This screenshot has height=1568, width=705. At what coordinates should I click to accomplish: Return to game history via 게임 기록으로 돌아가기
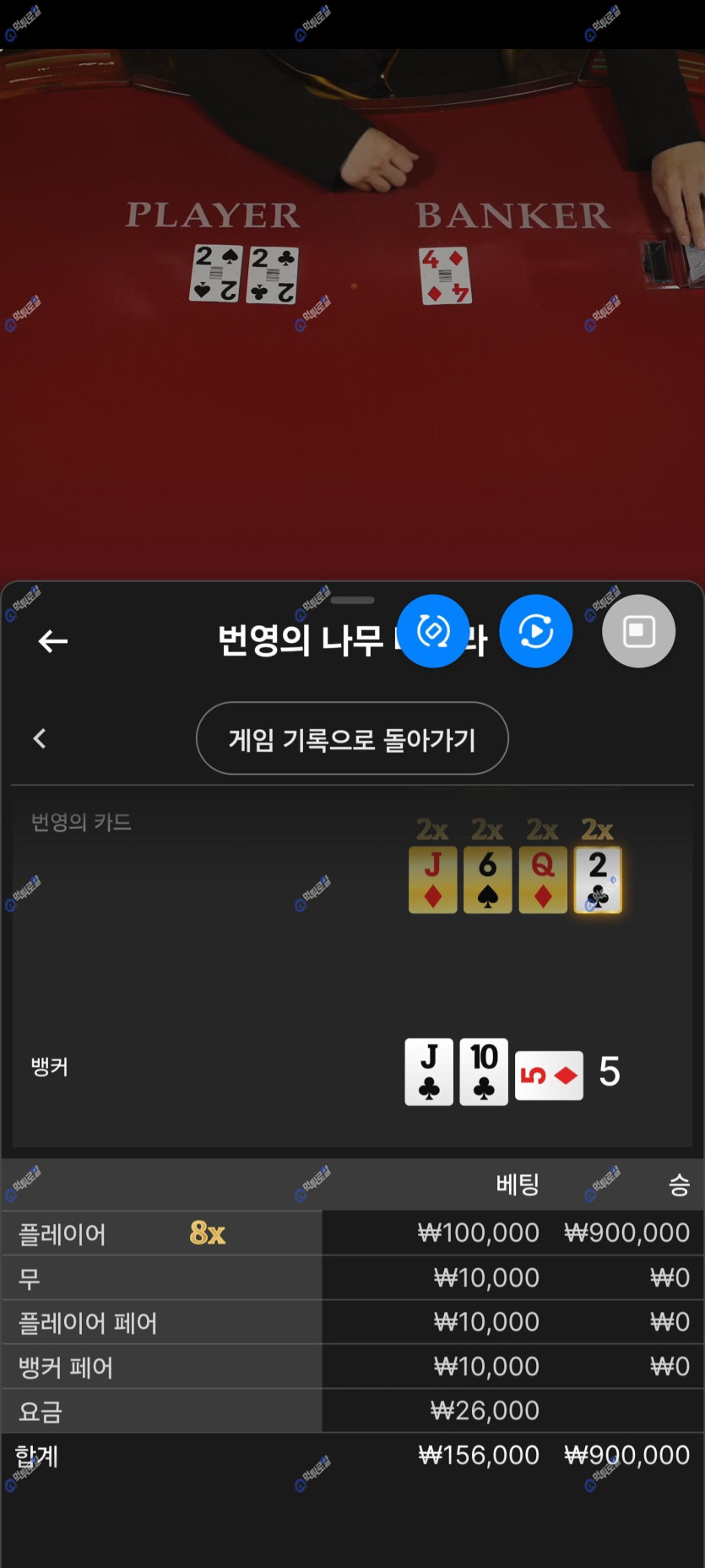352,738
